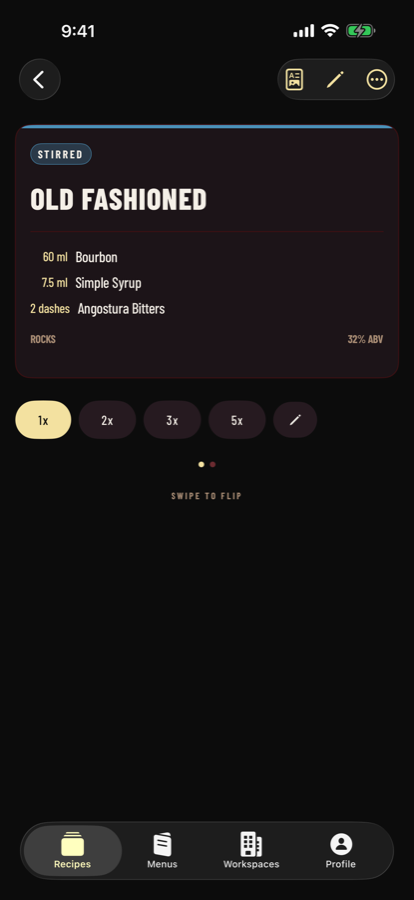Viewport: 414px width, 900px height.
Task: Tap the card page indicator dots
Action: [x=207, y=464]
